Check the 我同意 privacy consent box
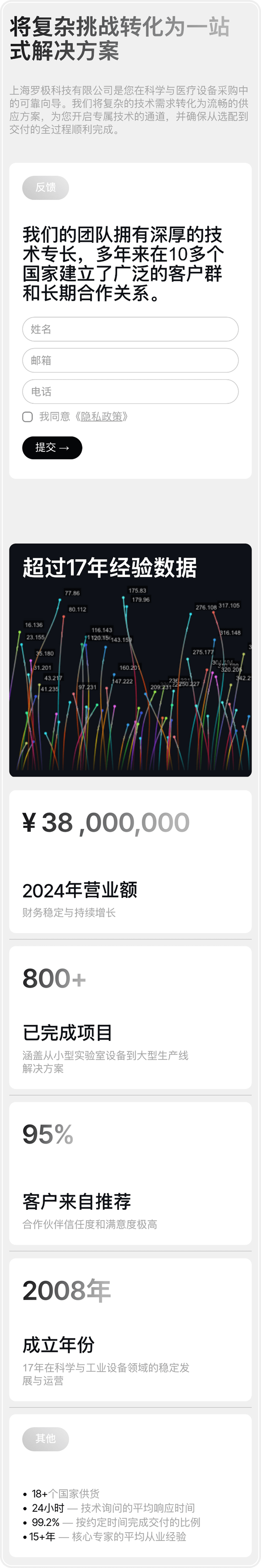The width and height of the screenshot is (261, 1568). coord(27,417)
